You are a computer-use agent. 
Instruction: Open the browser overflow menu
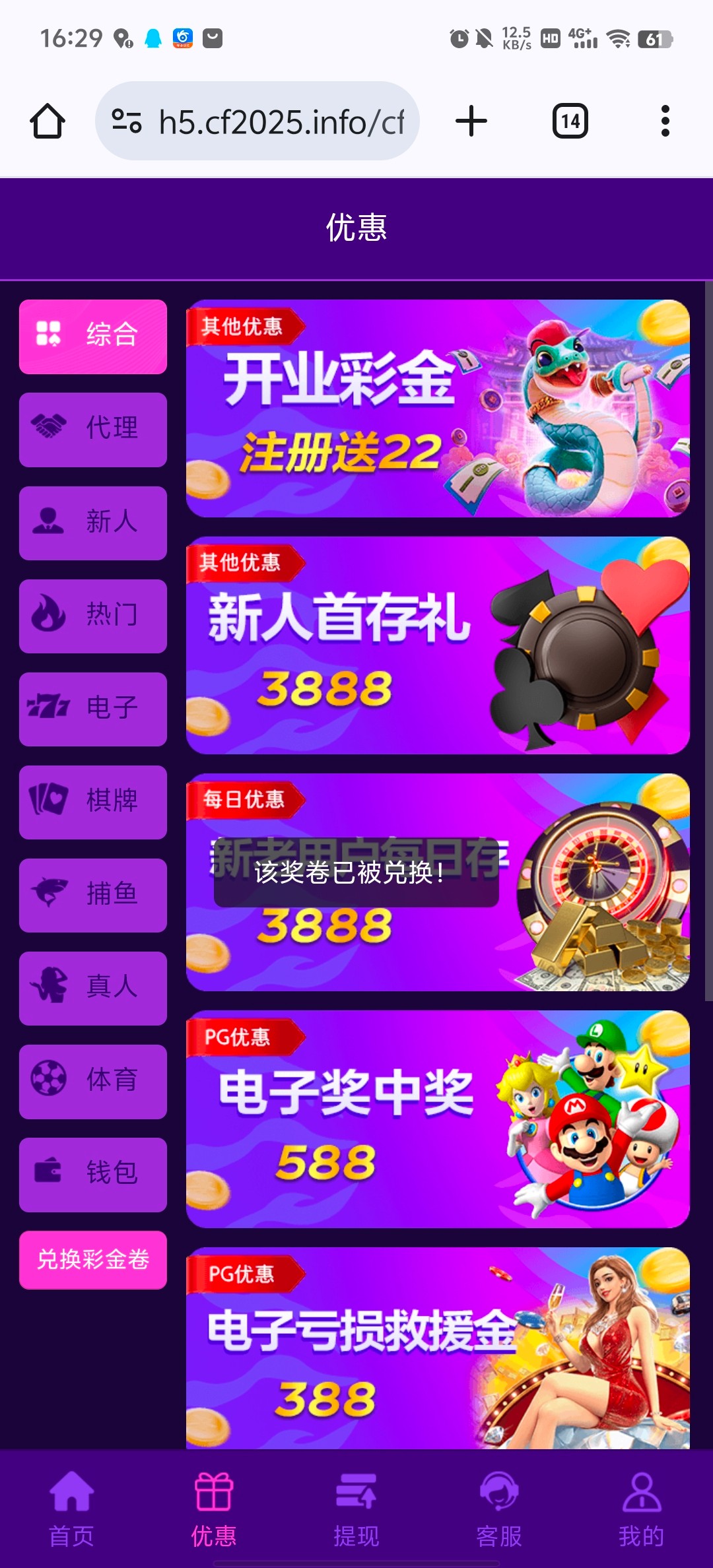665,121
